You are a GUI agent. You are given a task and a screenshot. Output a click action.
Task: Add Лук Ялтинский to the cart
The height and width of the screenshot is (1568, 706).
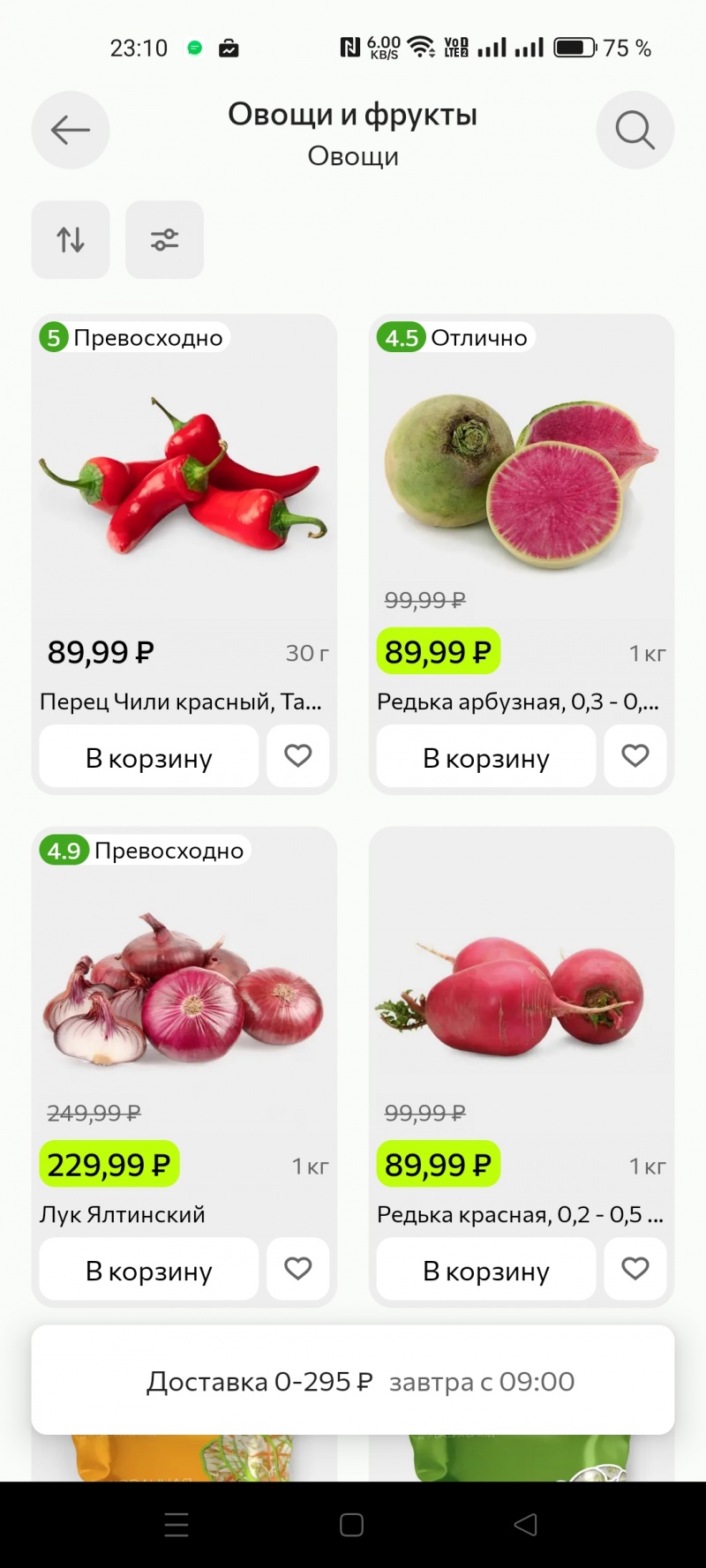point(149,1270)
